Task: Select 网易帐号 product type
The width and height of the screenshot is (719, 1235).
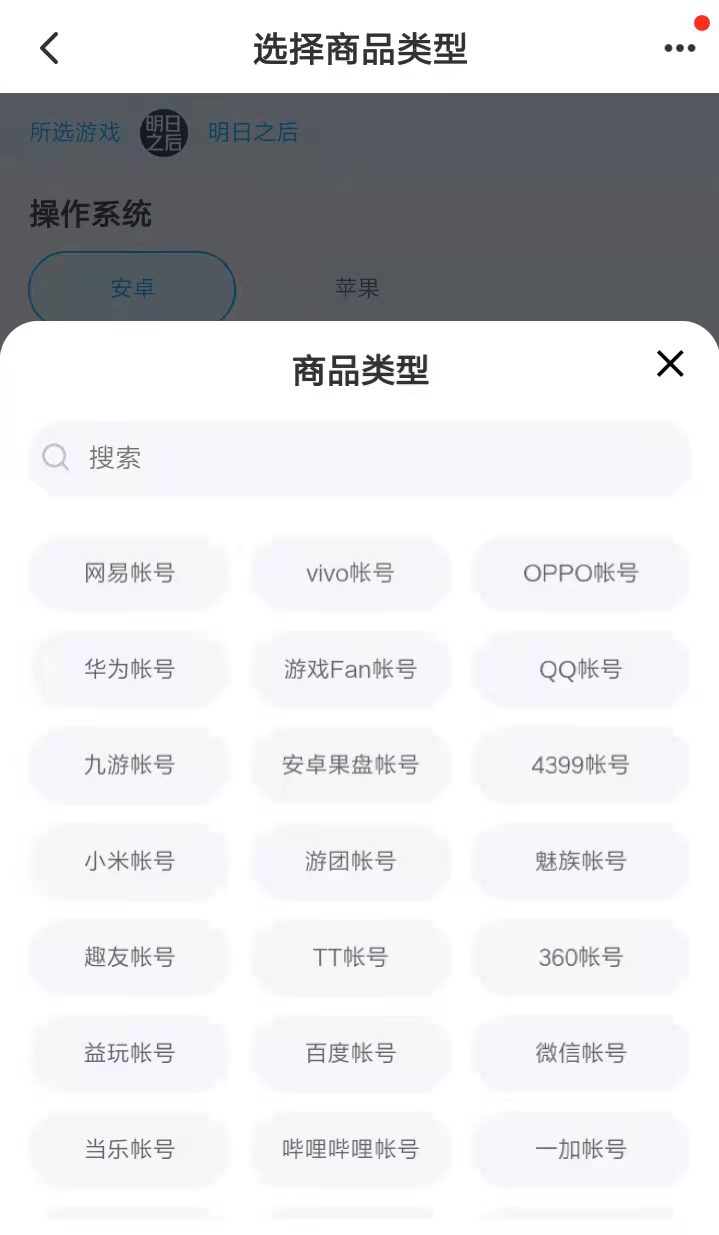Action: 129,573
